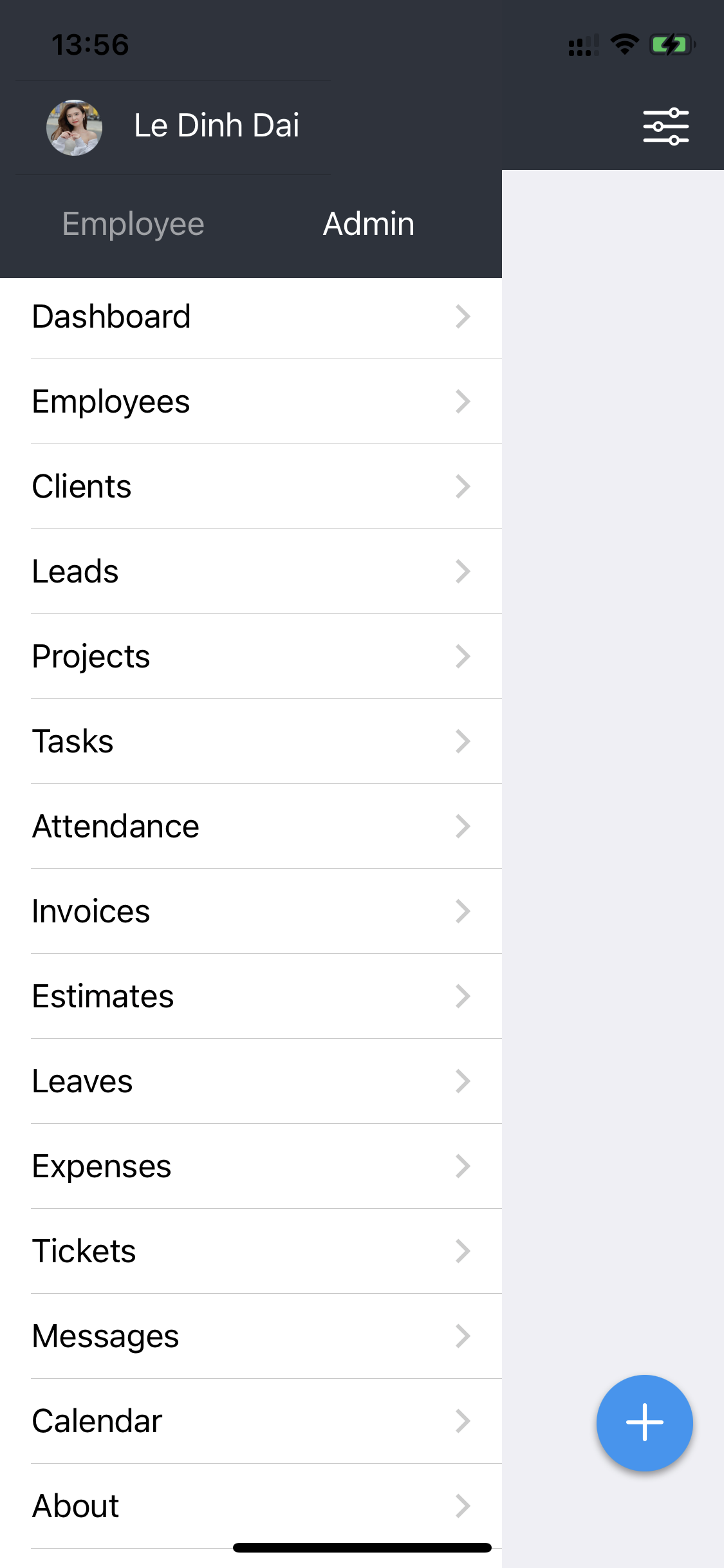Screen dimensions: 724x1568
Task: Open Projects from the menu
Action: 251,657
